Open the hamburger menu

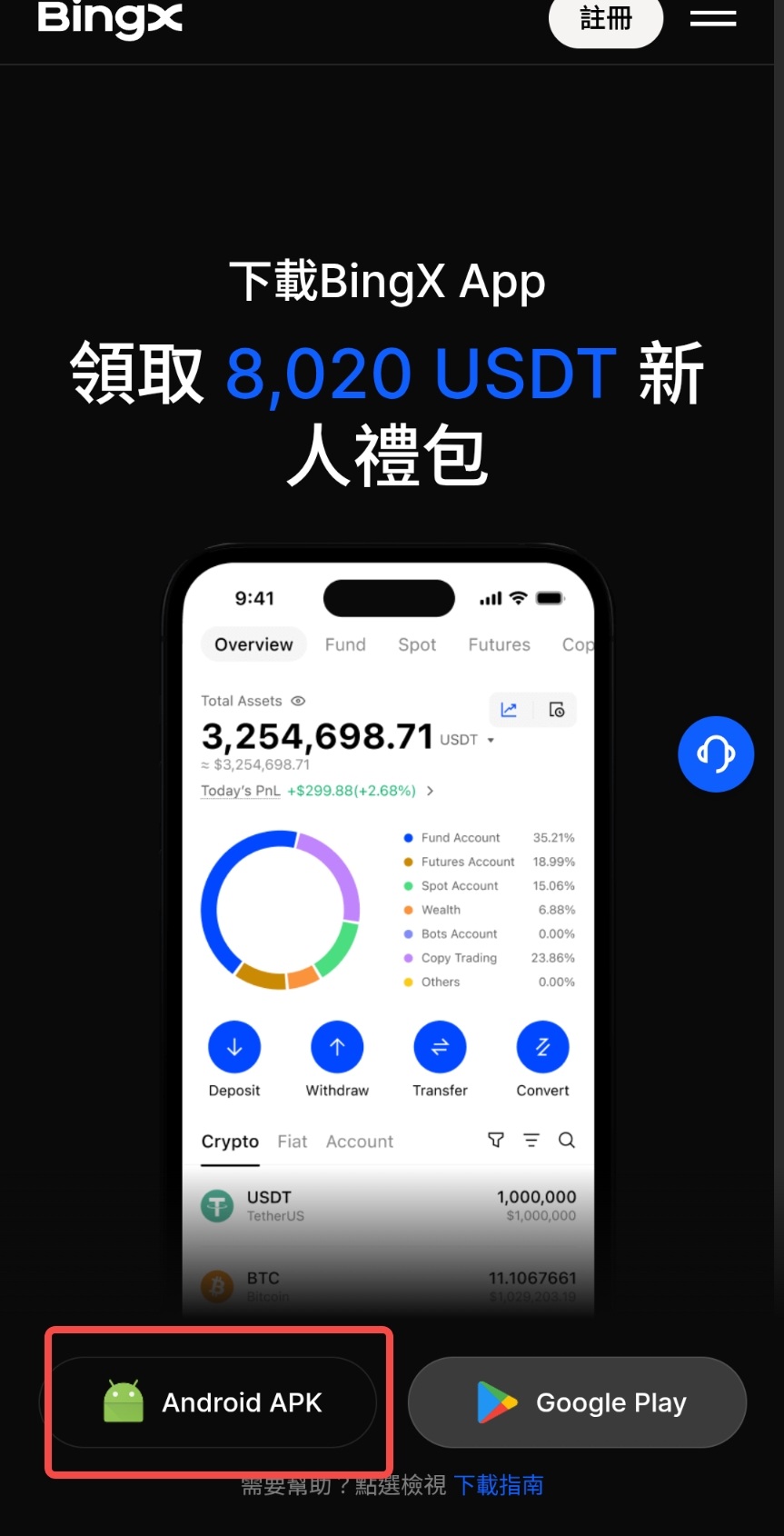click(x=713, y=18)
